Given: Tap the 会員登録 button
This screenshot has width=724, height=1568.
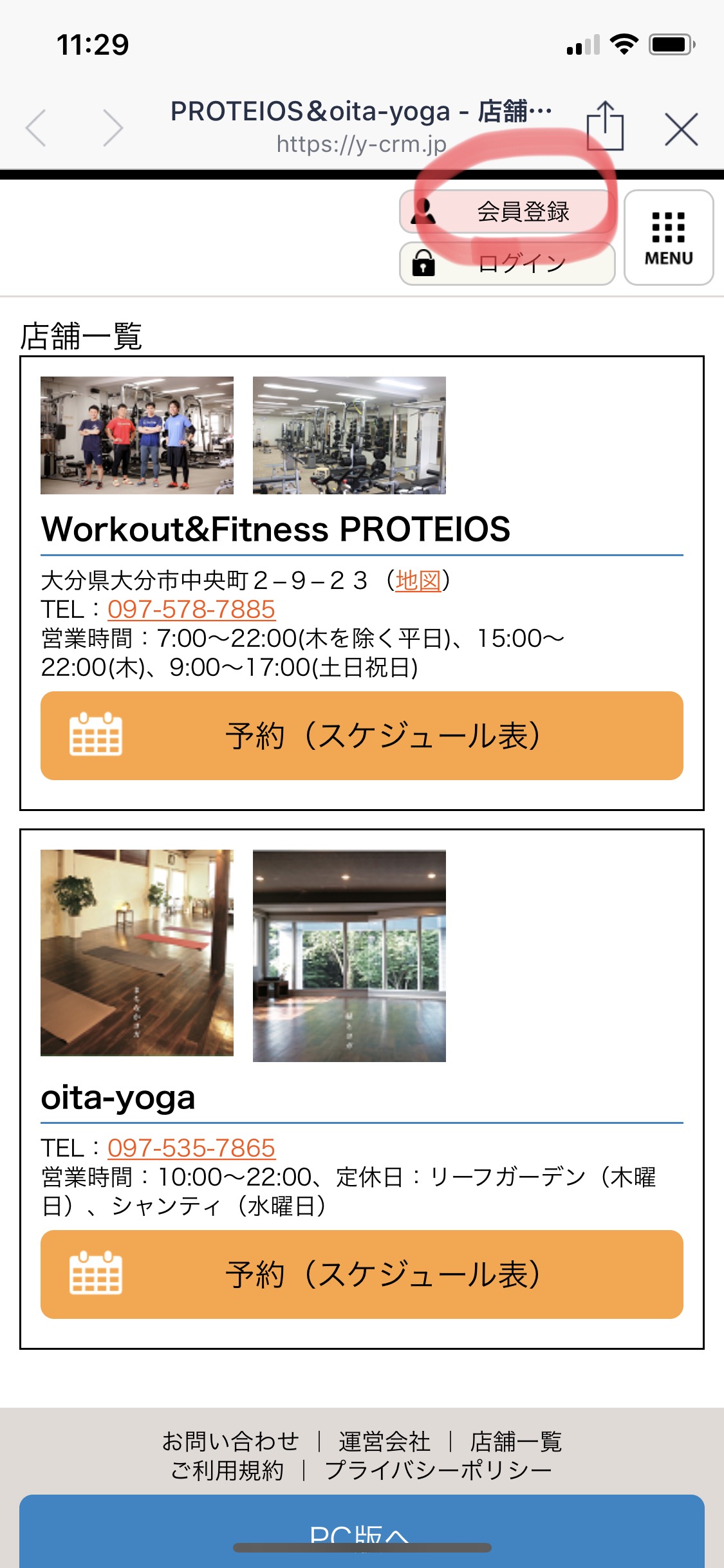Looking at the screenshot, I should click(x=507, y=211).
